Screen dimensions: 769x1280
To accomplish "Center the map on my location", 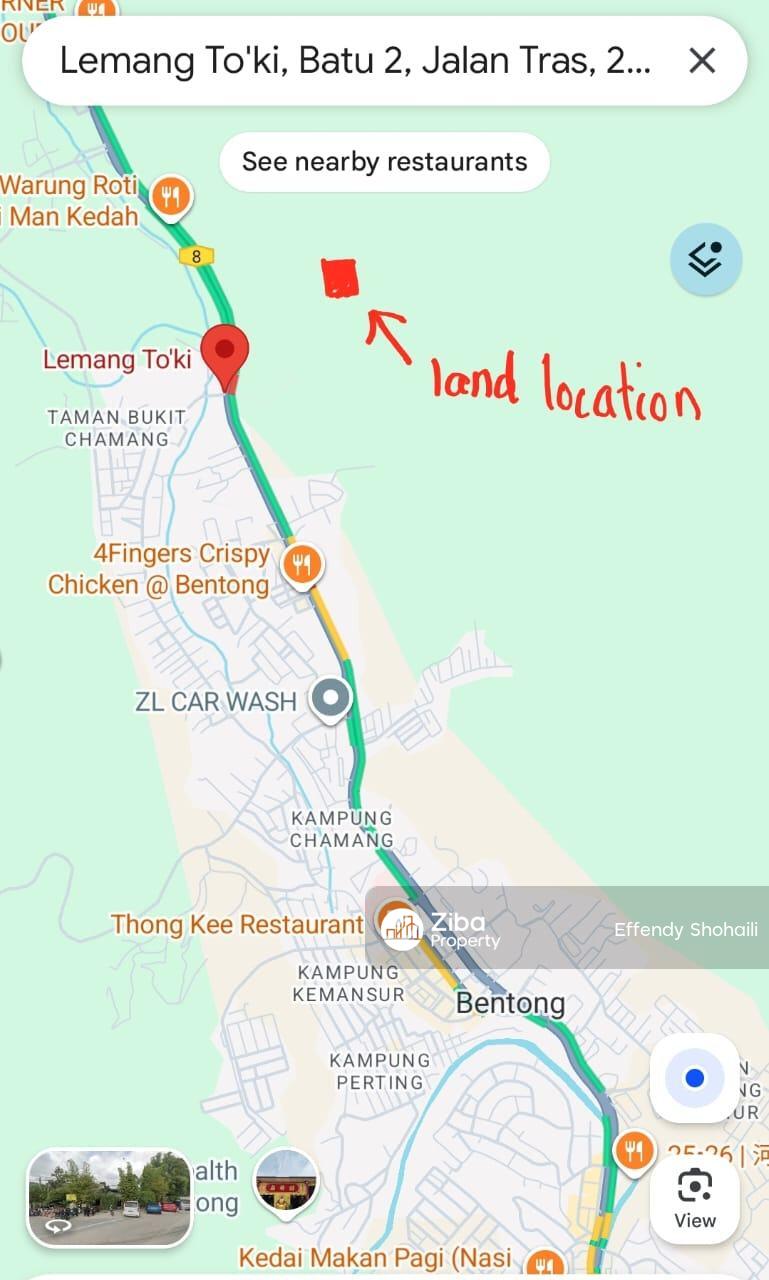I will pos(694,1078).
